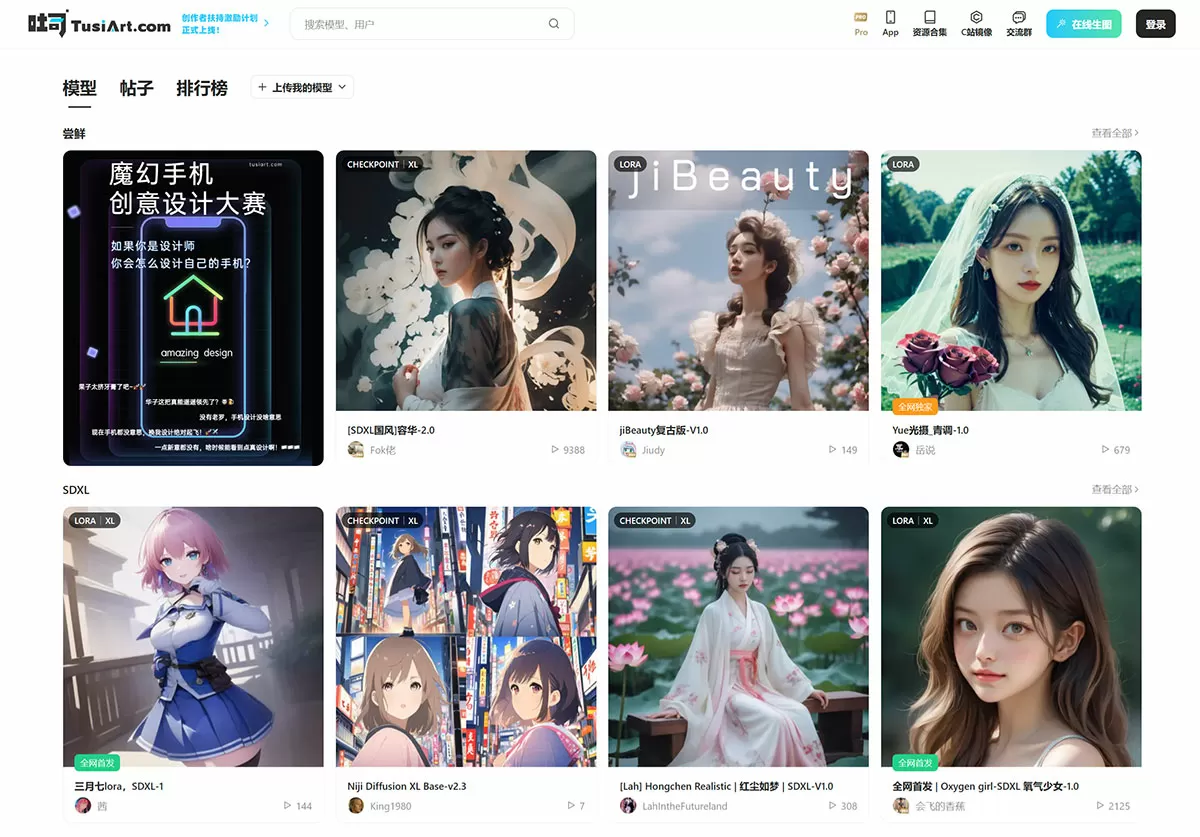Image resolution: width=1200 pixels, height=837 pixels.
Task: Open 资源合集 in the top bar
Action: 930,24
